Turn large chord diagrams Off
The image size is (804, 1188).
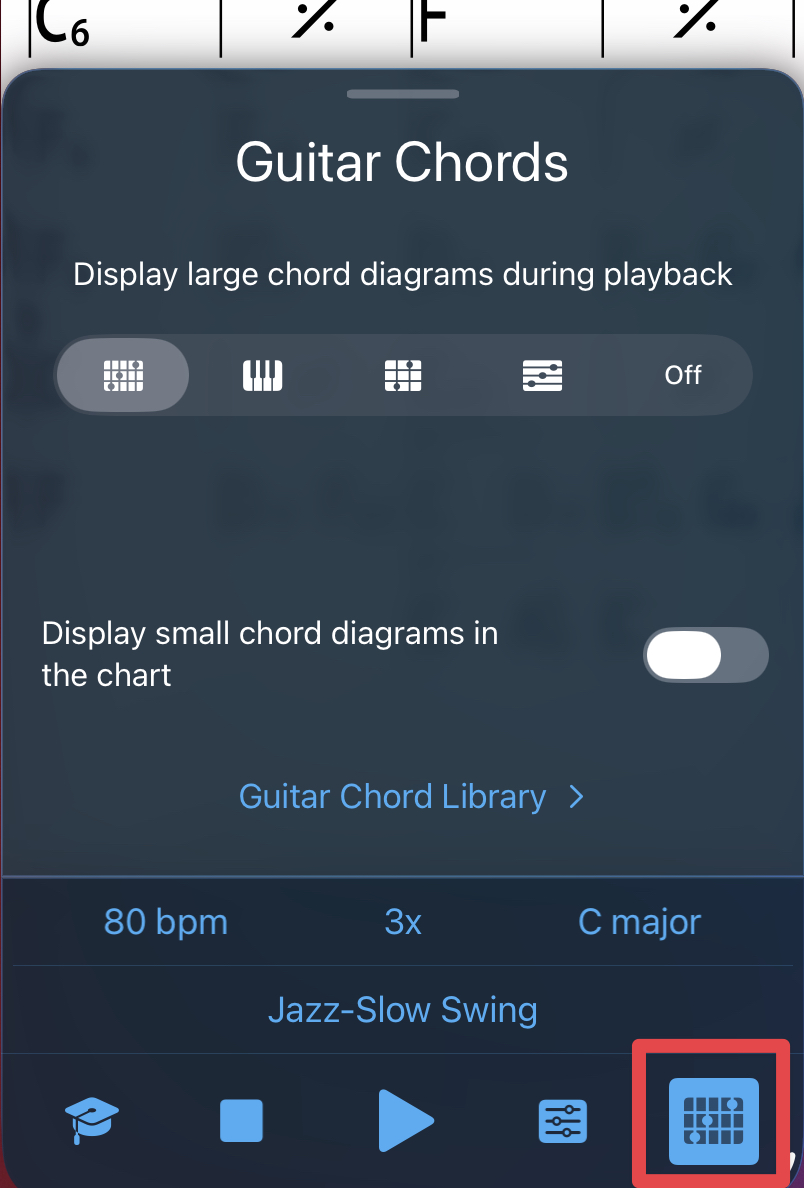pos(683,376)
